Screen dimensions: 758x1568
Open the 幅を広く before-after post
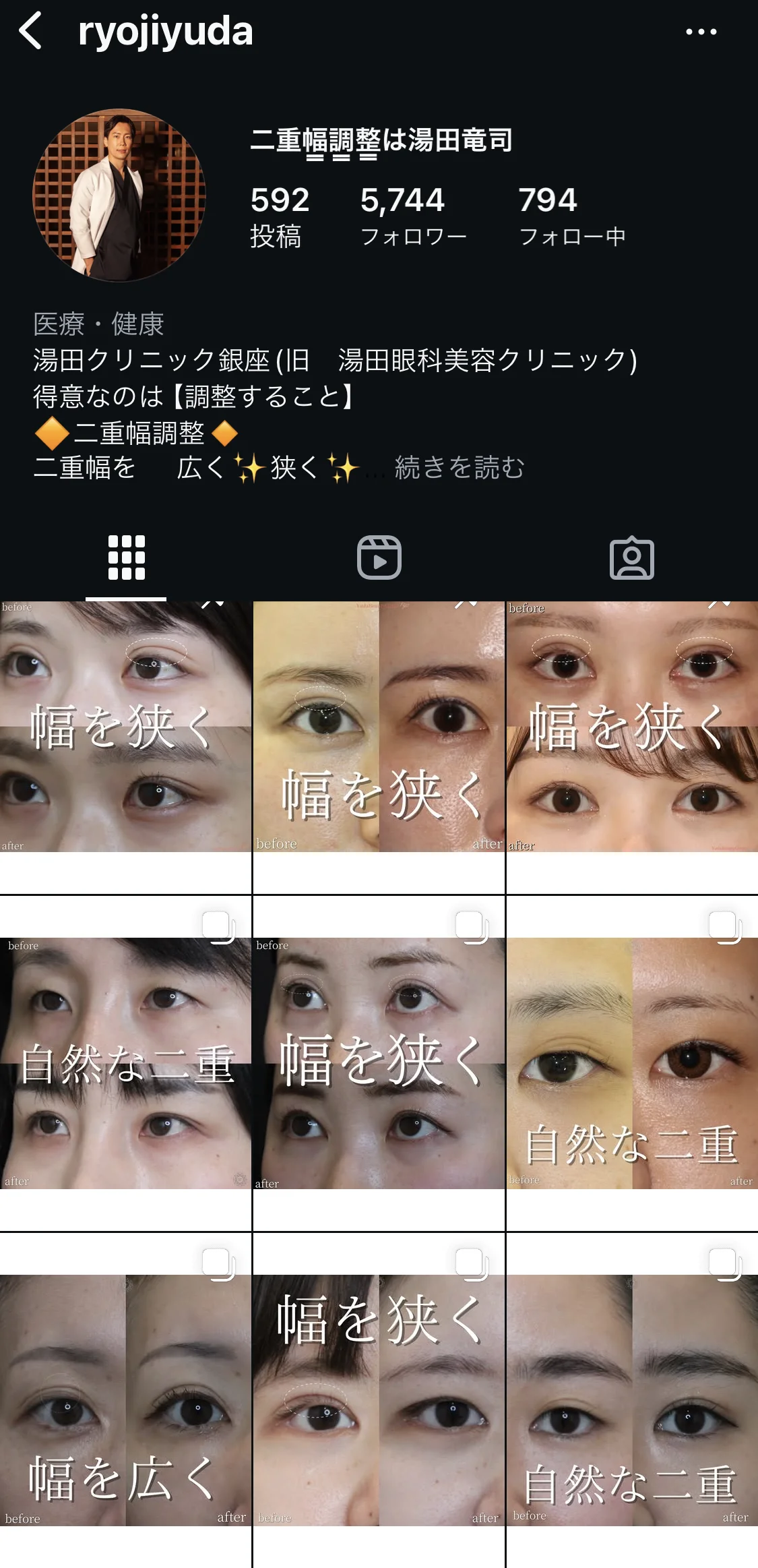point(125,1401)
